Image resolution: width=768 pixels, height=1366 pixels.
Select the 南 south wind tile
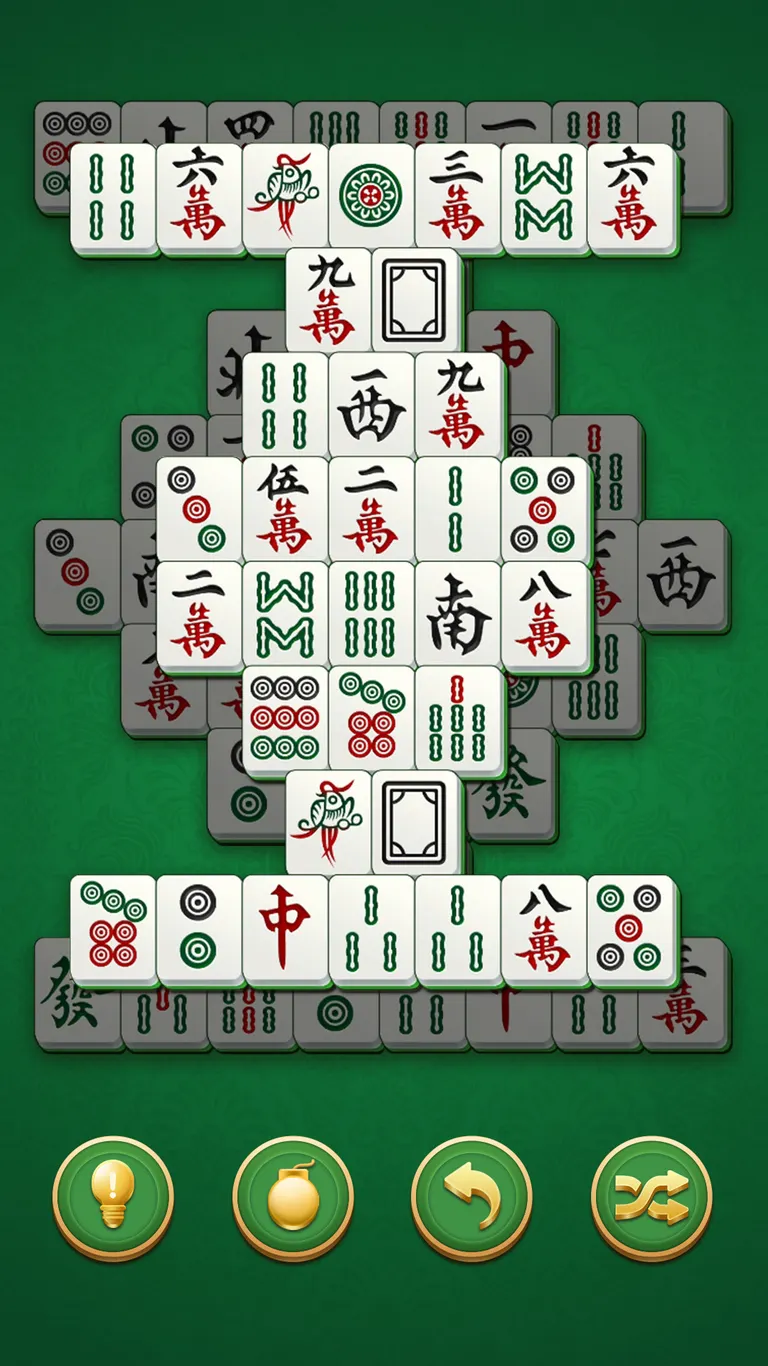click(x=457, y=613)
